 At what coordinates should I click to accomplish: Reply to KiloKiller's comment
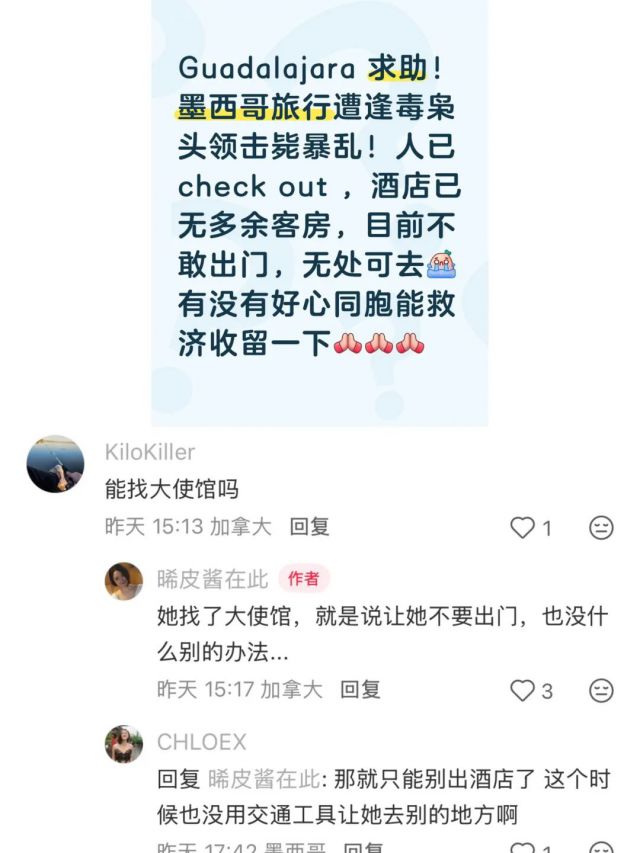(x=309, y=526)
